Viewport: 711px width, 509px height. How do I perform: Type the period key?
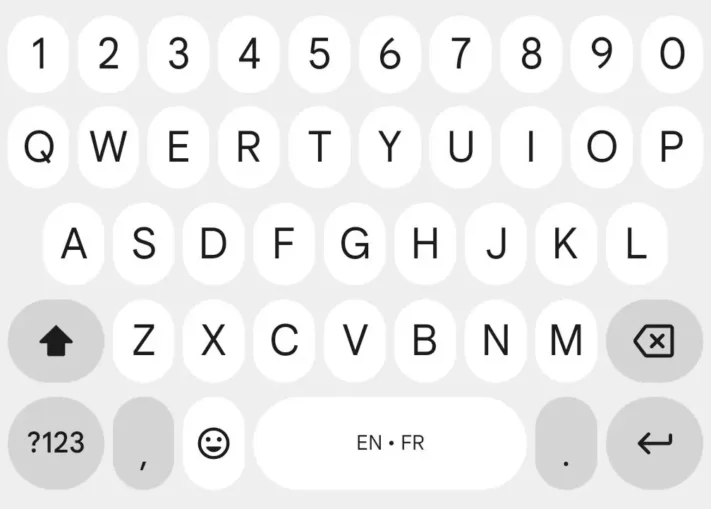[x=566, y=442]
